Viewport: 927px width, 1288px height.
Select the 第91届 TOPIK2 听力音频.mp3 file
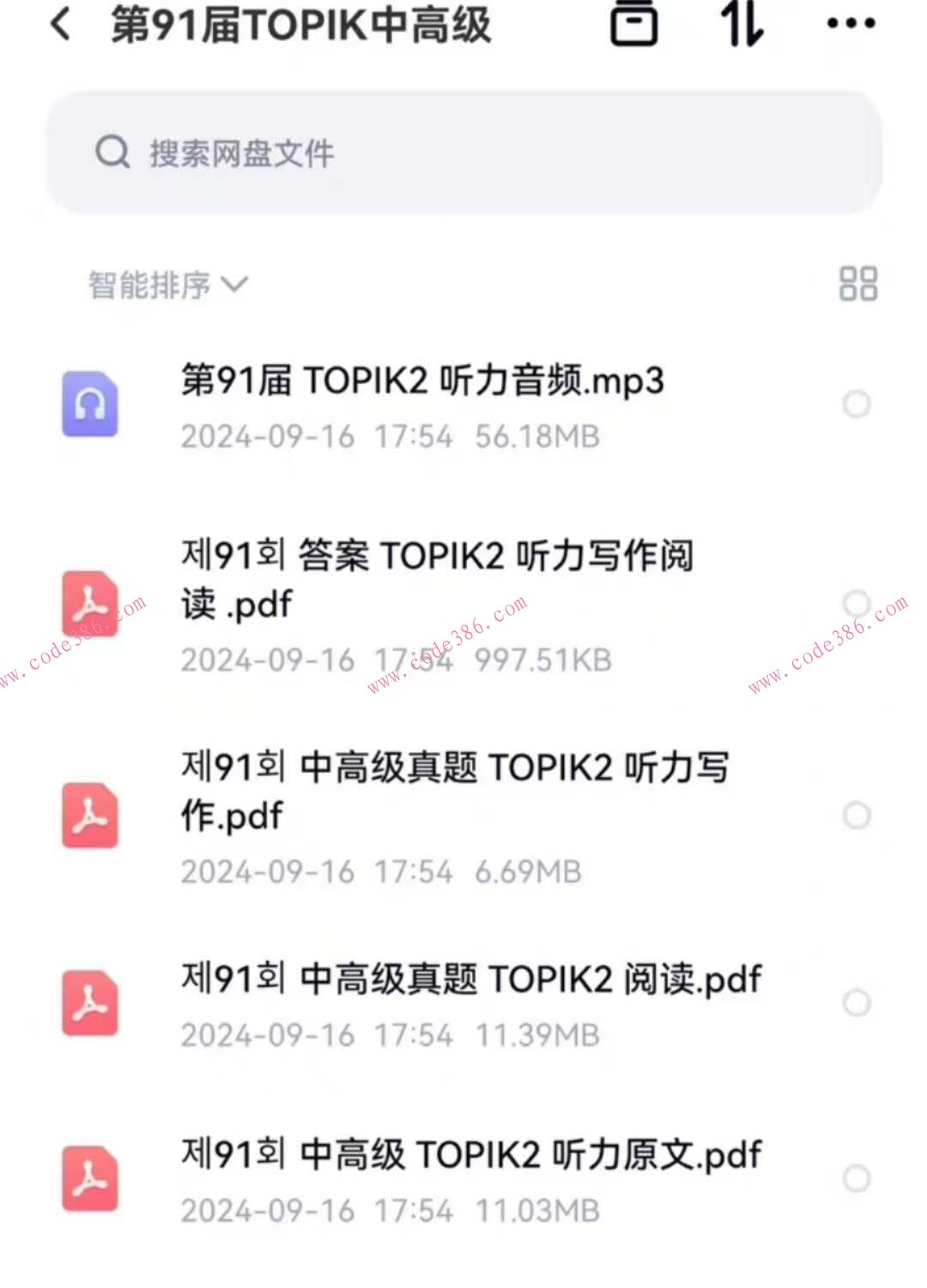point(857,405)
